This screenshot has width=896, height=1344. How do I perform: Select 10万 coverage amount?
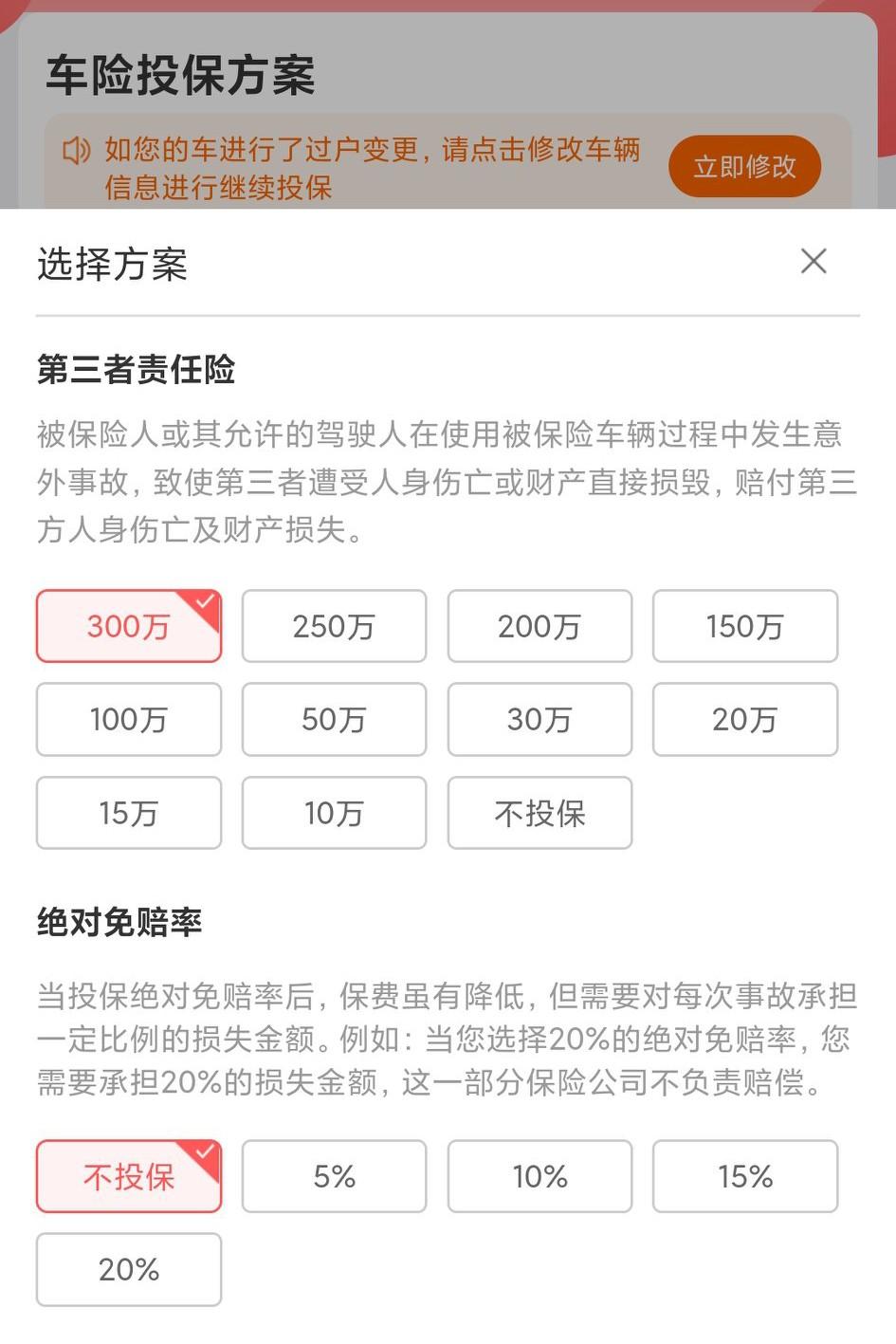click(x=334, y=812)
